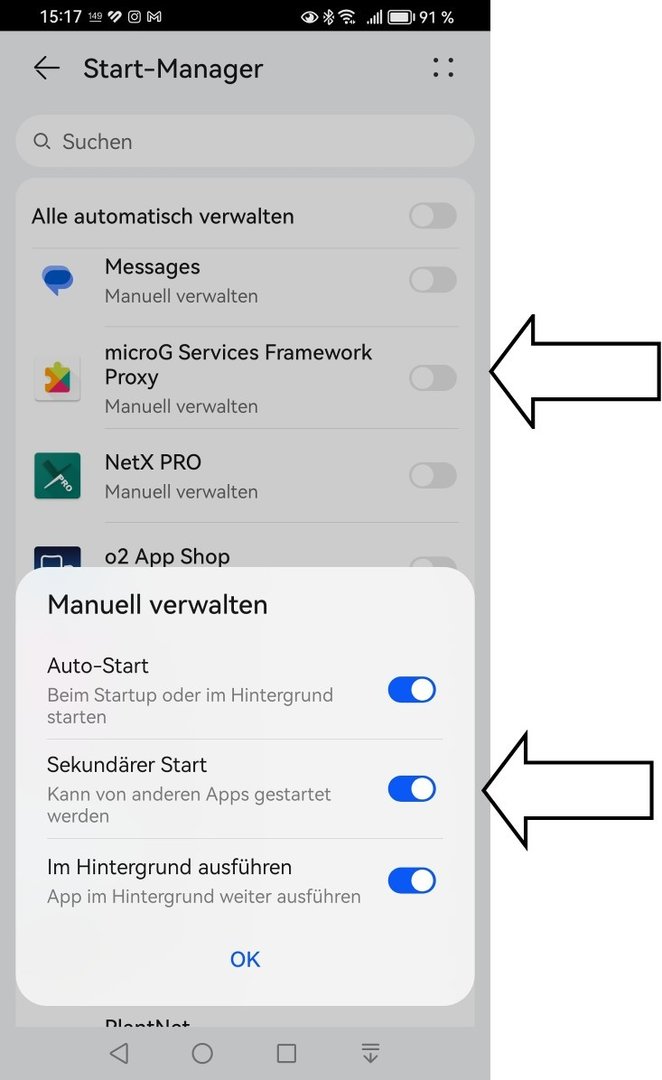
Task: Tap the Suchen search field
Action: click(x=245, y=141)
